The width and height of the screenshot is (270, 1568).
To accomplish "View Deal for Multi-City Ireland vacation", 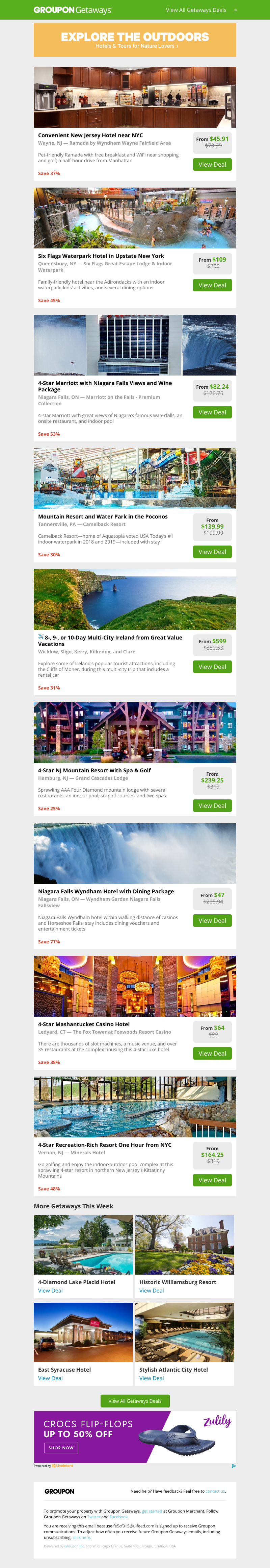I will pos(212,667).
